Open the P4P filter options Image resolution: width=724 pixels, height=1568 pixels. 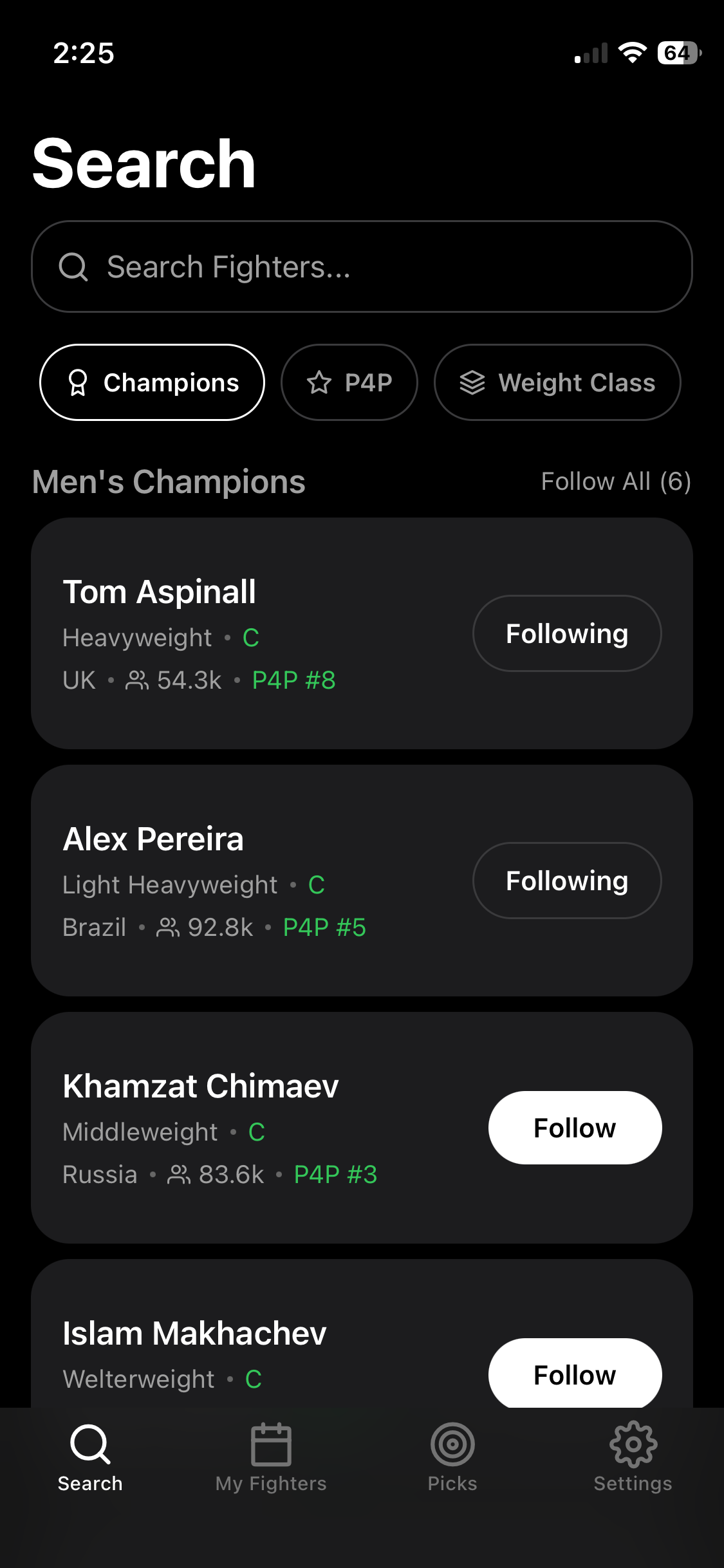click(349, 382)
